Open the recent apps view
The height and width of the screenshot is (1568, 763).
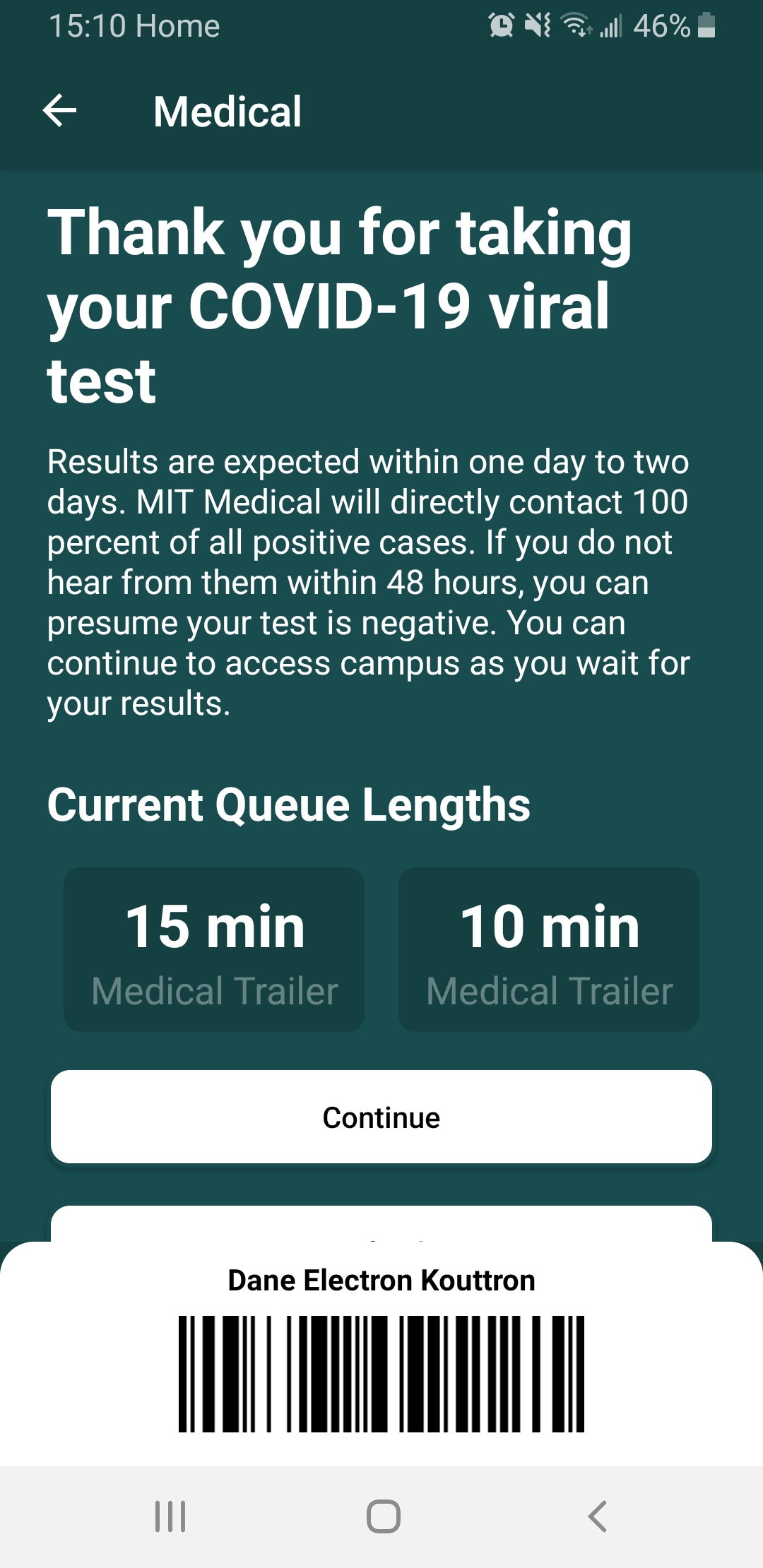tap(170, 1516)
